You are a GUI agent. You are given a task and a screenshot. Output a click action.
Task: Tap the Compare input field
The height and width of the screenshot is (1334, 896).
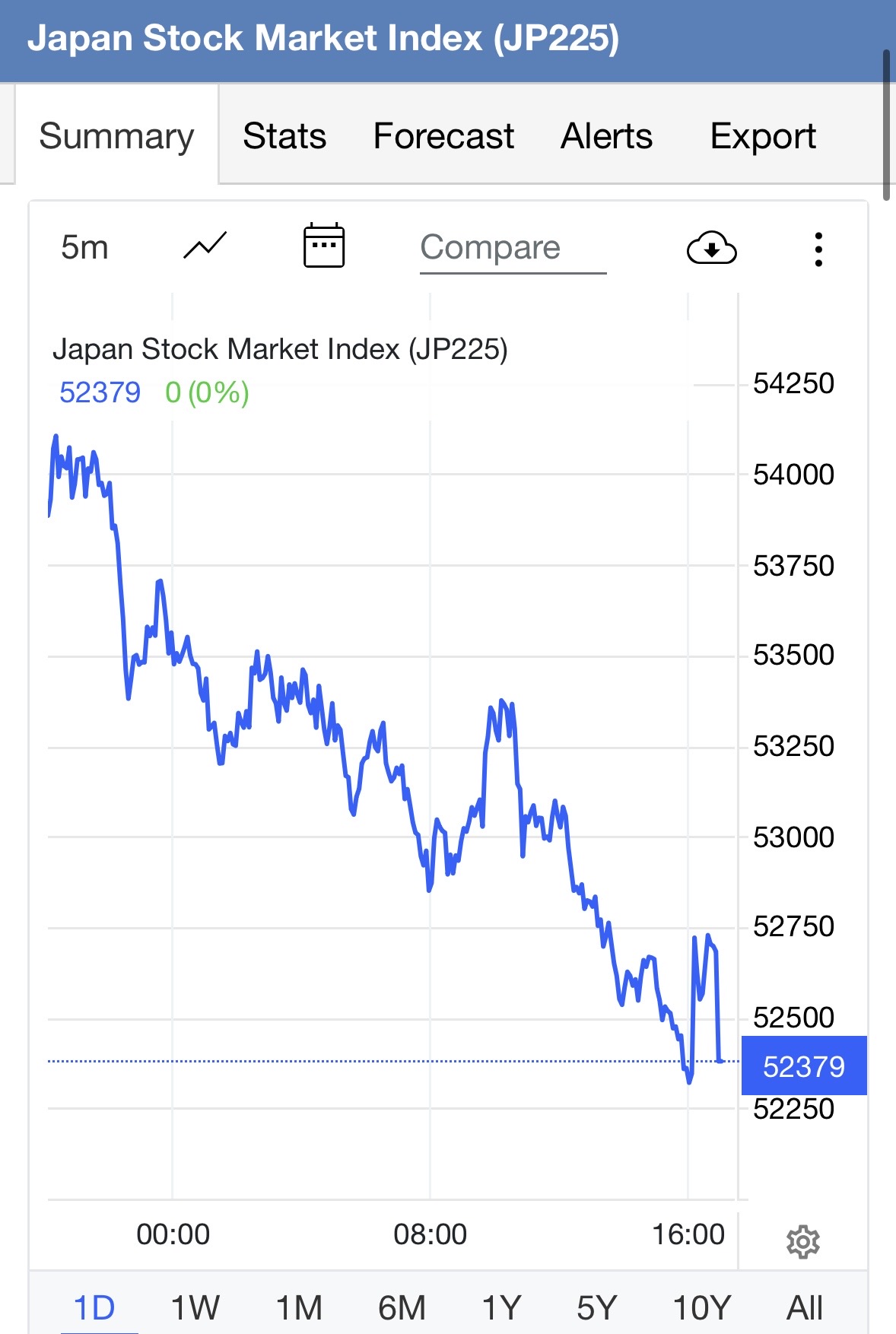pyautogui.click(x=513, y=248)
